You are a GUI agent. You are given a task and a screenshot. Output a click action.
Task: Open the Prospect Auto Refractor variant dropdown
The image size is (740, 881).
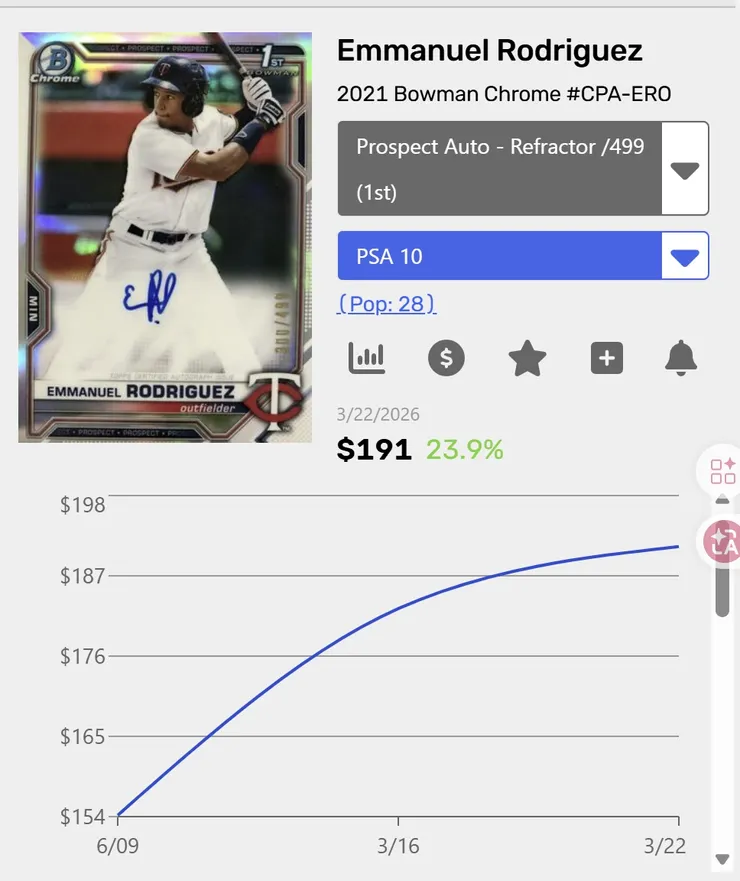[x=684, y=169]
